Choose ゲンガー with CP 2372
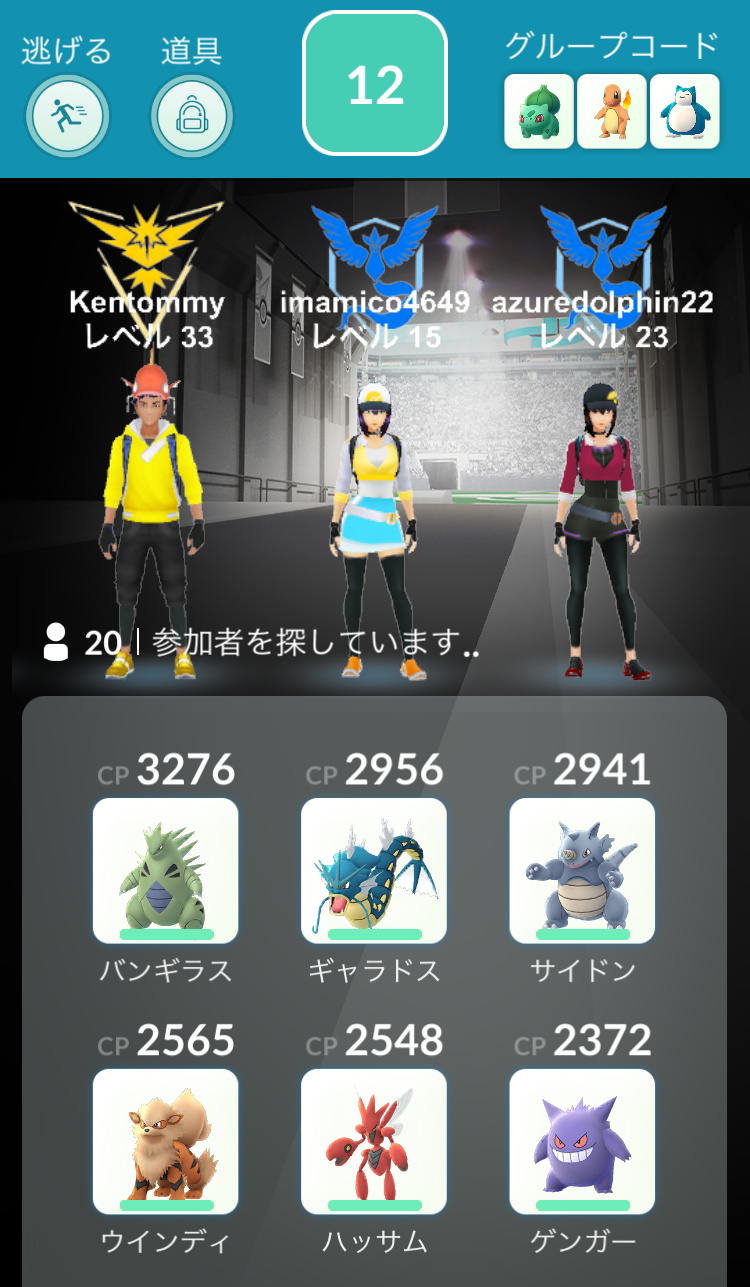The width and height of the screenshot is (750, 1287). [x=582, y=1141]
